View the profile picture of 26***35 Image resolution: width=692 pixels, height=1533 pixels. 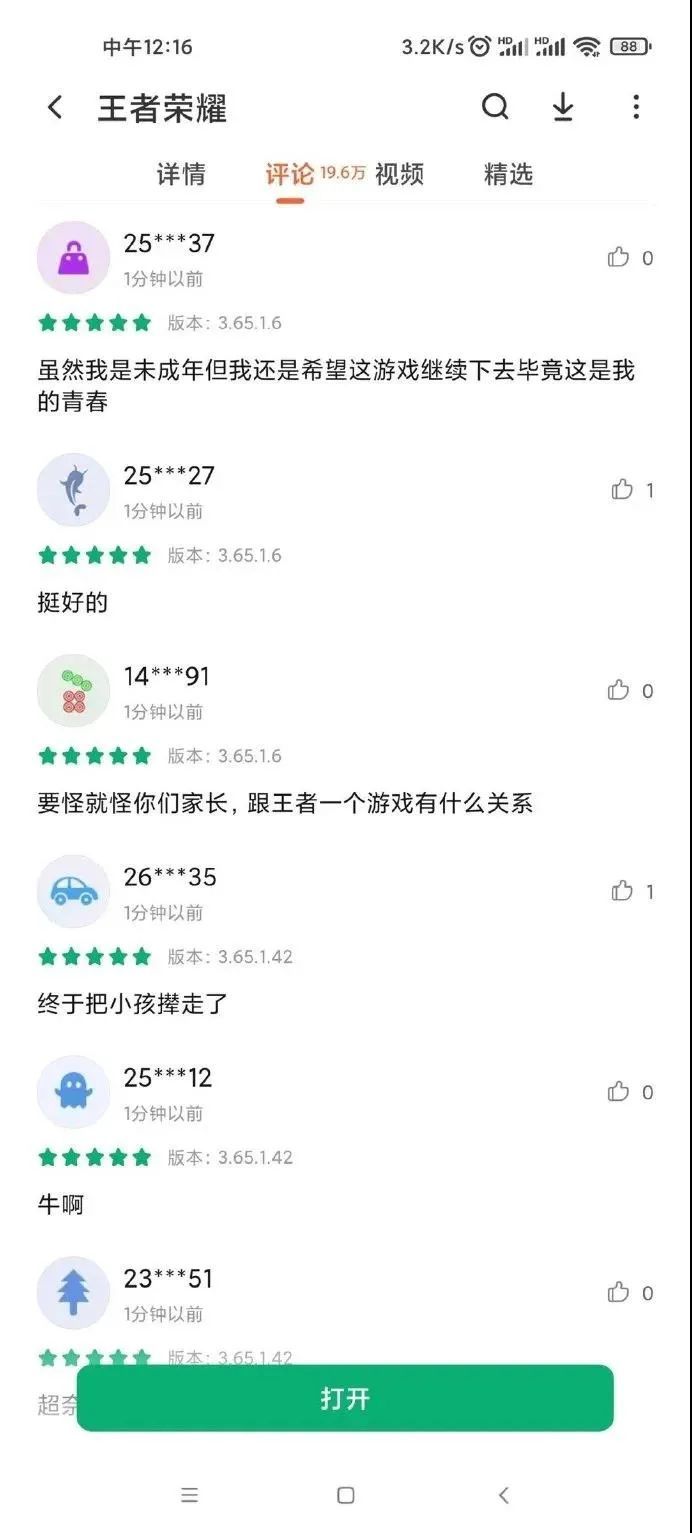73,891
